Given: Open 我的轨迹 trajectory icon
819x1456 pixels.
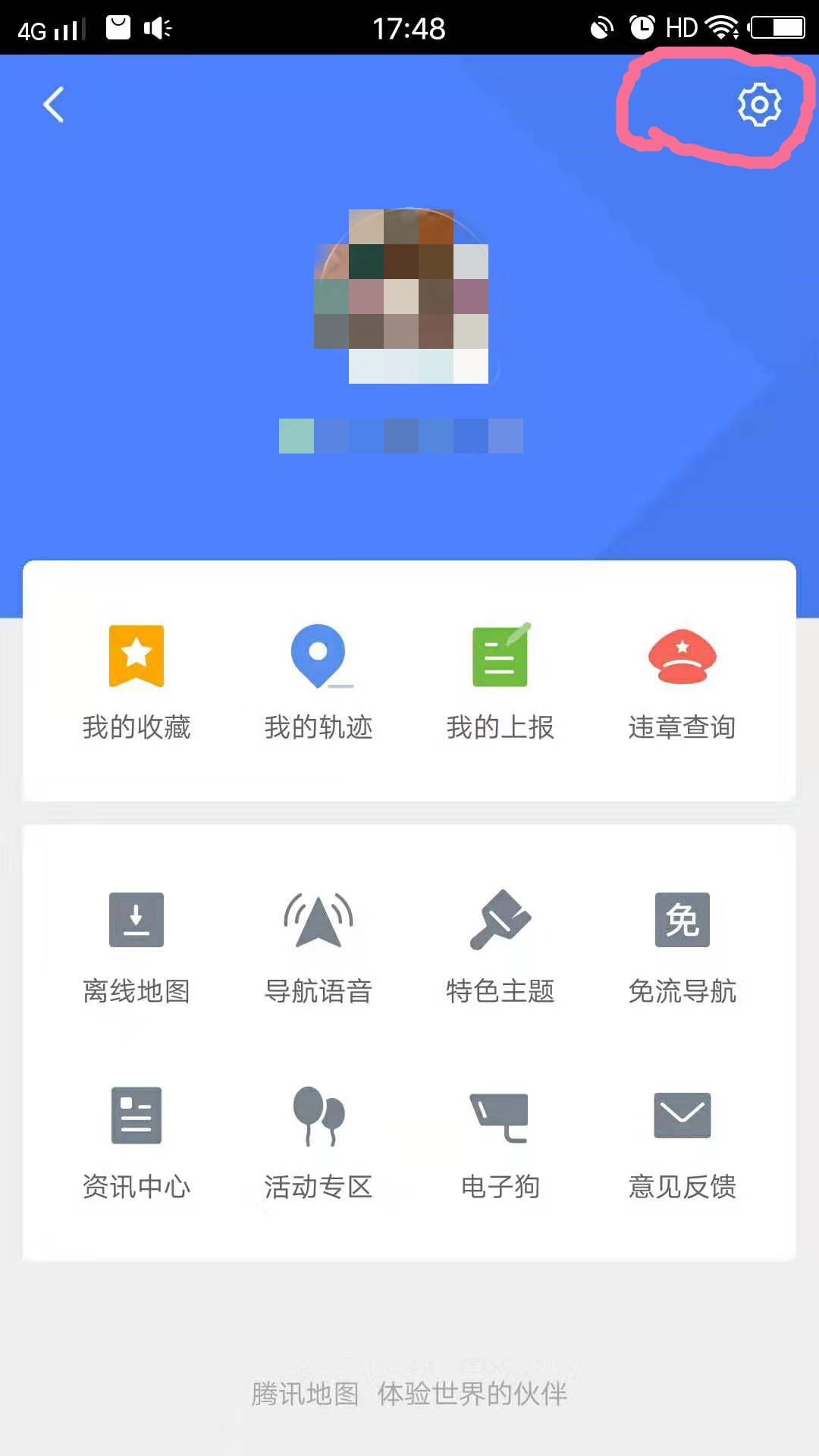Looking at the screenshot, I should (x=318, y=657).
